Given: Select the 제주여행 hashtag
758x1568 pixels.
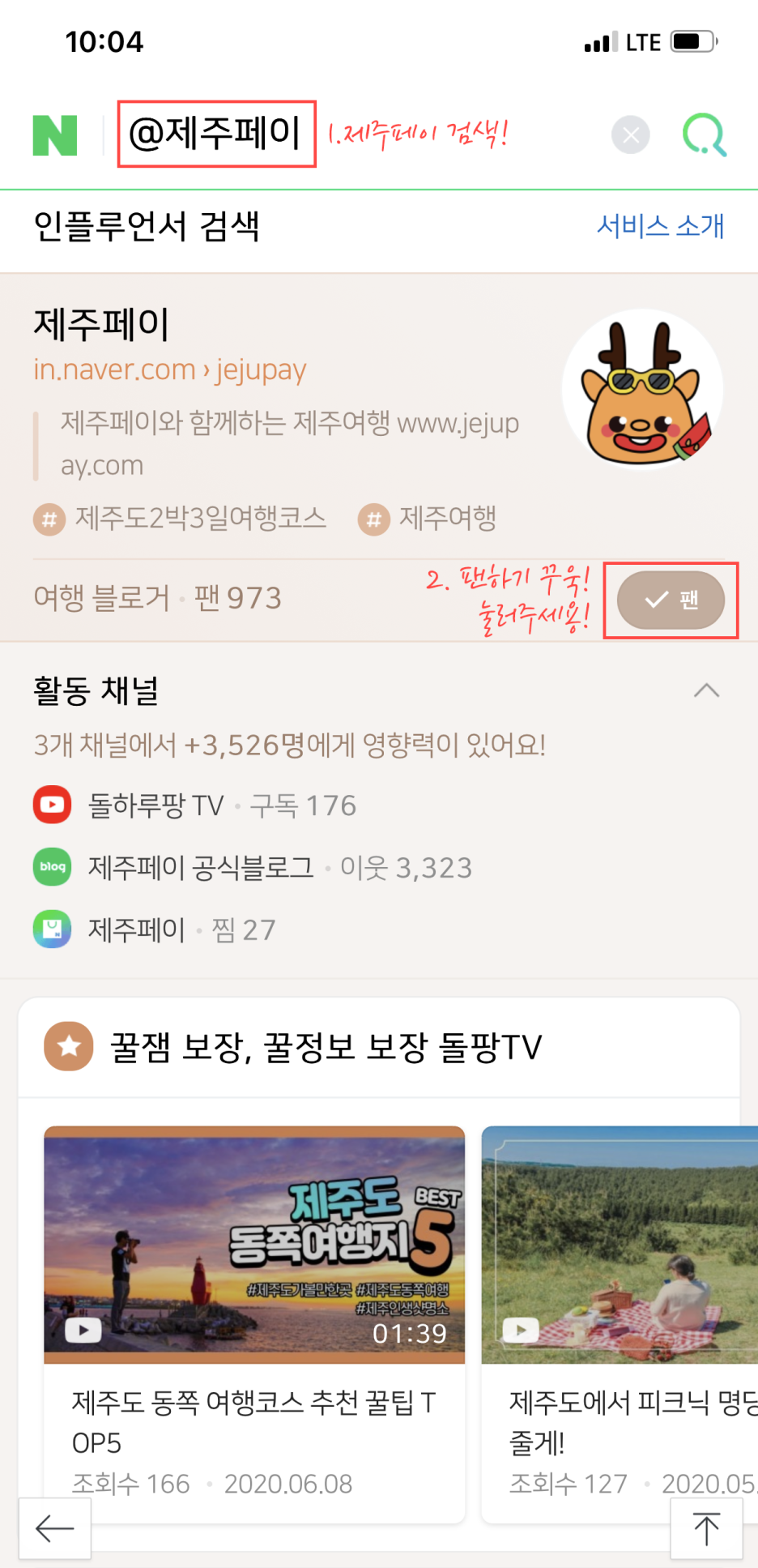Looking at the screenshot, I should click(428, 518).
